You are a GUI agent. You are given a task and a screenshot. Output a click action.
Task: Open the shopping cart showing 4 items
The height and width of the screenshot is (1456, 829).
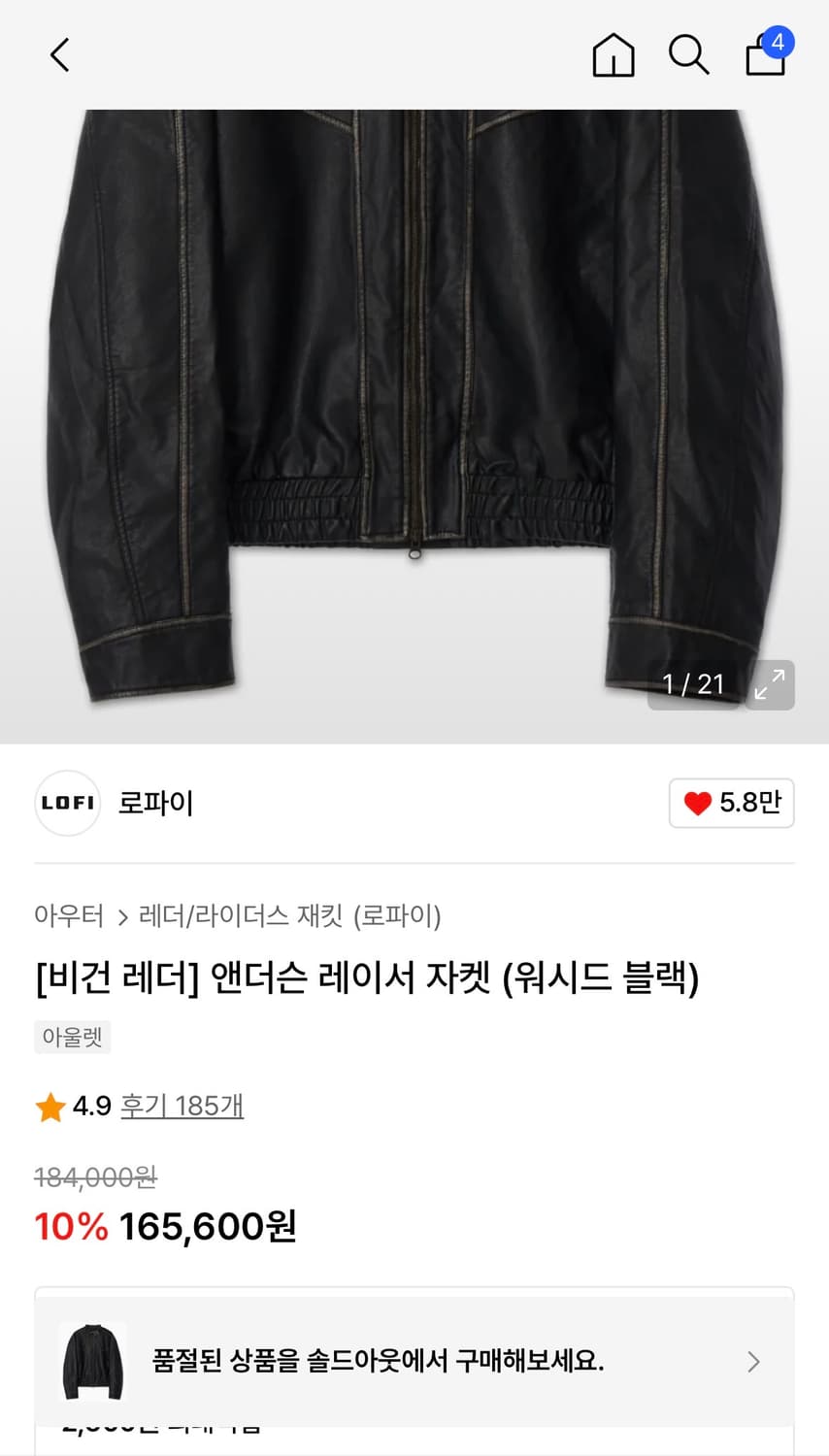pyautogui.click(x=765, y=58)
